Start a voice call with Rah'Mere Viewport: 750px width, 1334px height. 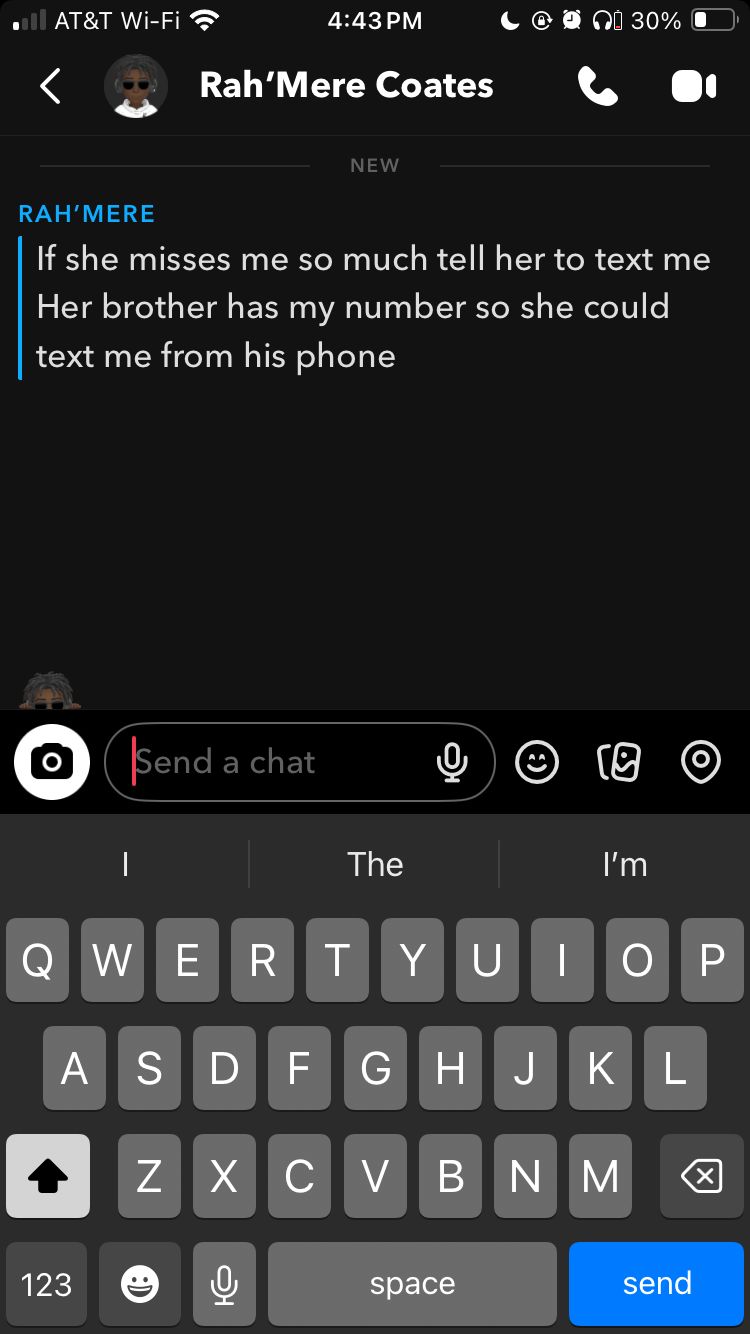click(x=598, y=87)
